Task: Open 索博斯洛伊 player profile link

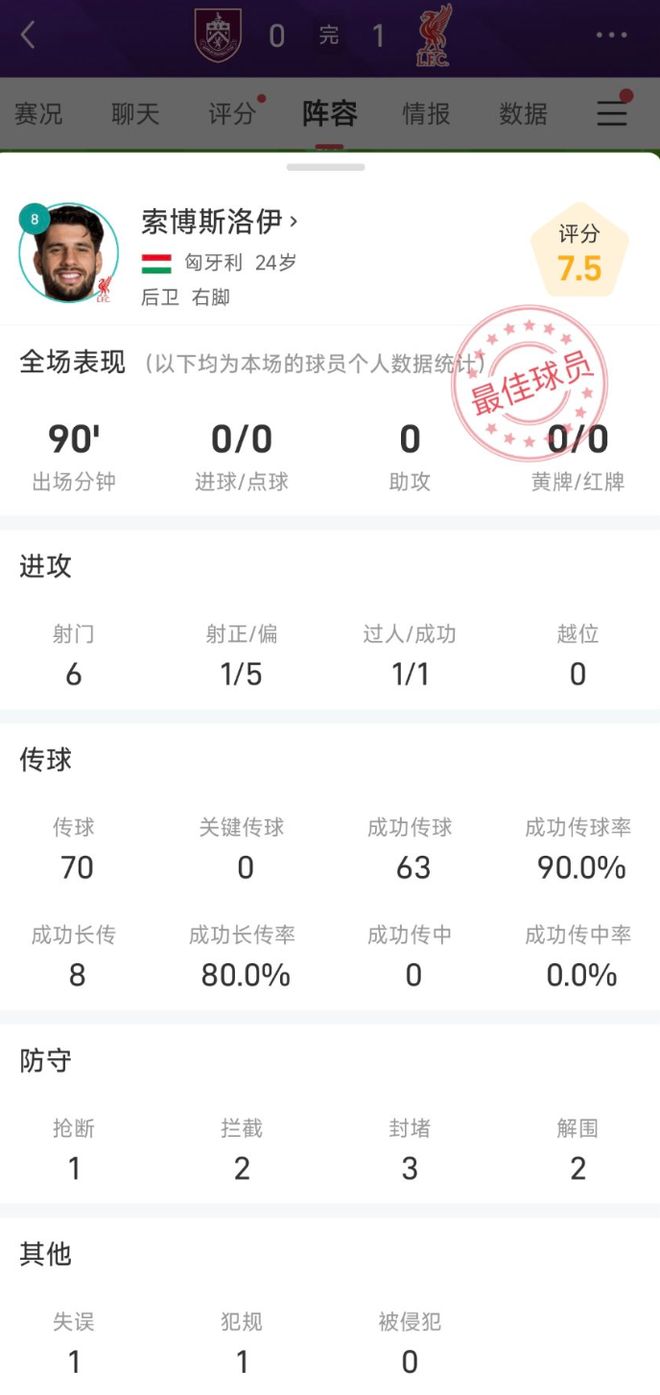Action: tap(220, 221)
